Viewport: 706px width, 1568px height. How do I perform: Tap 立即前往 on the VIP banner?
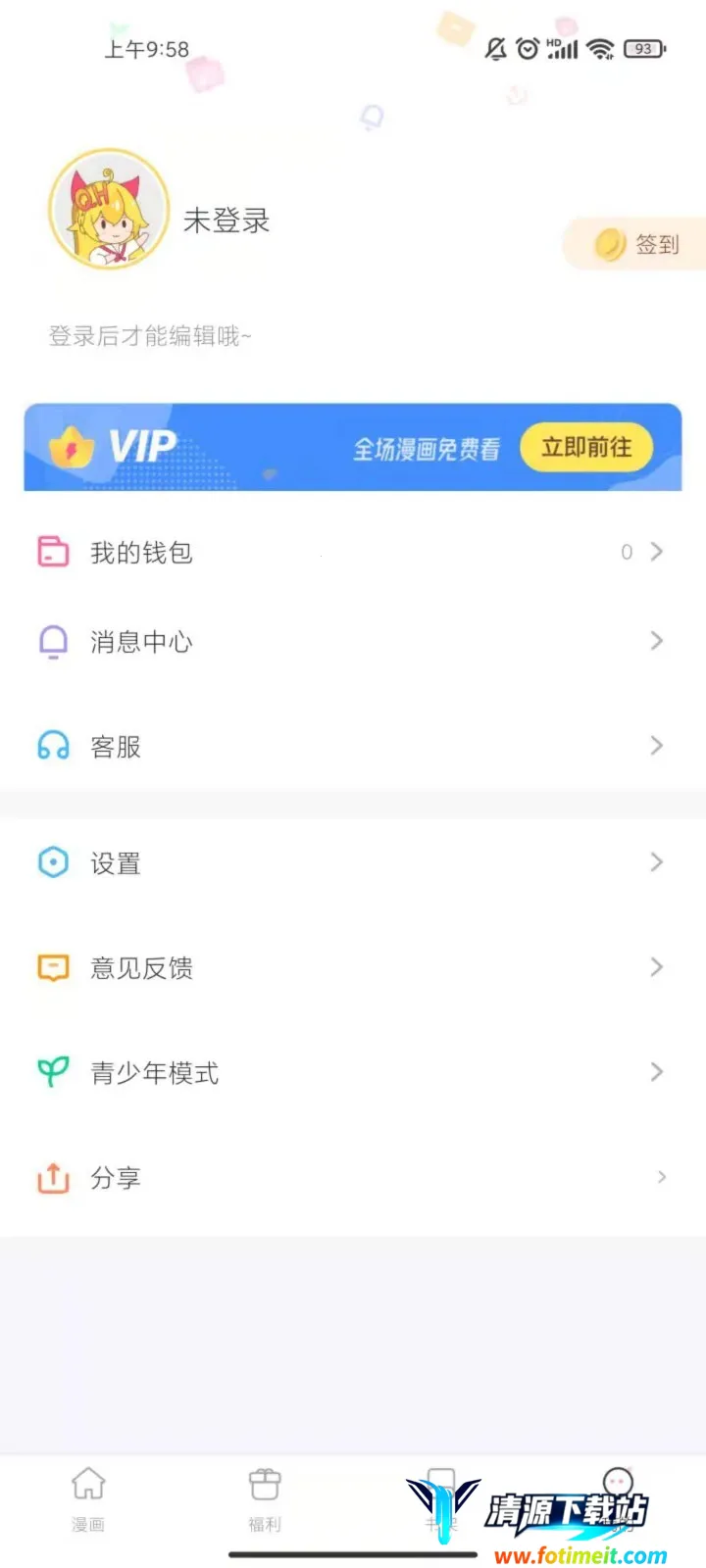pyautogui.click(x=586, y=448)
